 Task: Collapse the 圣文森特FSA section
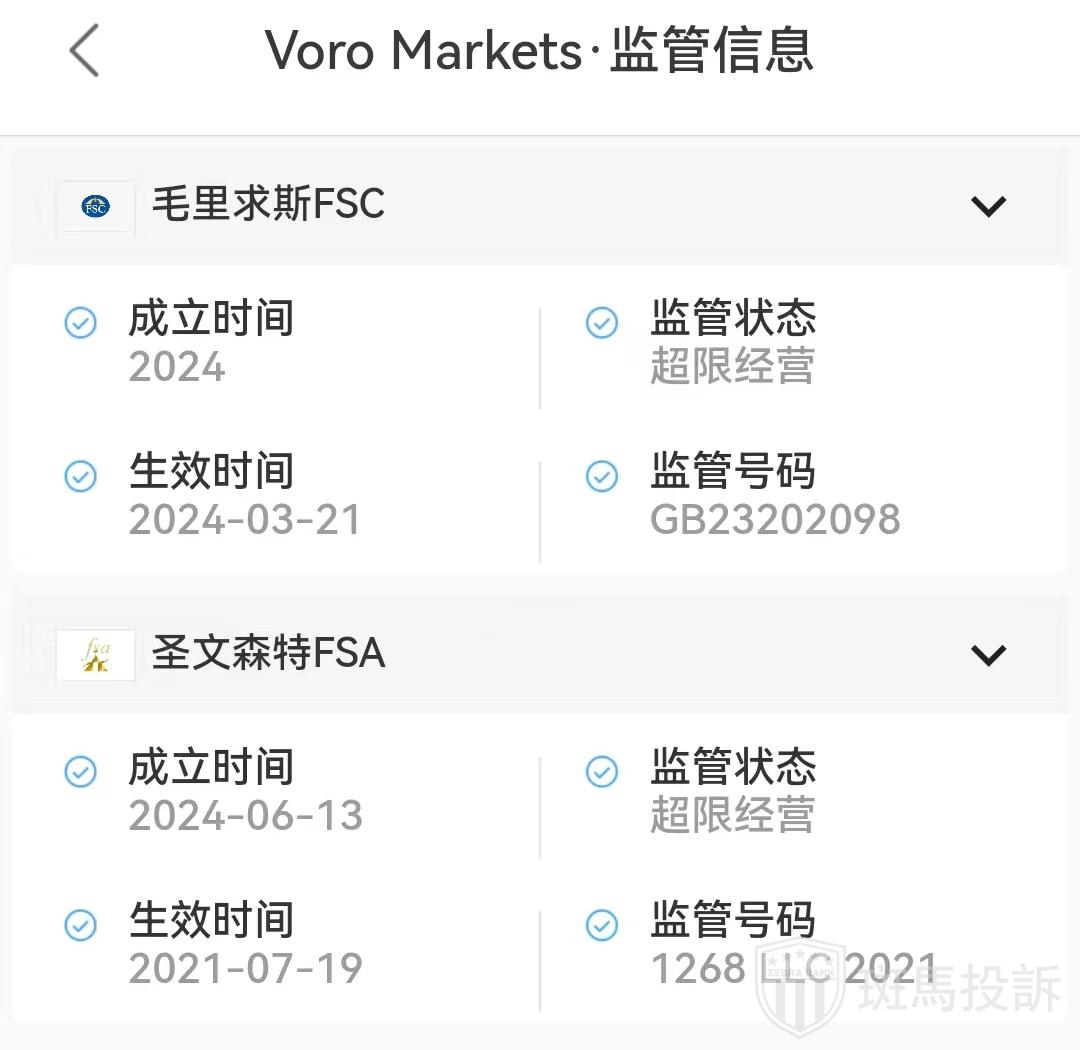(988, 655)
